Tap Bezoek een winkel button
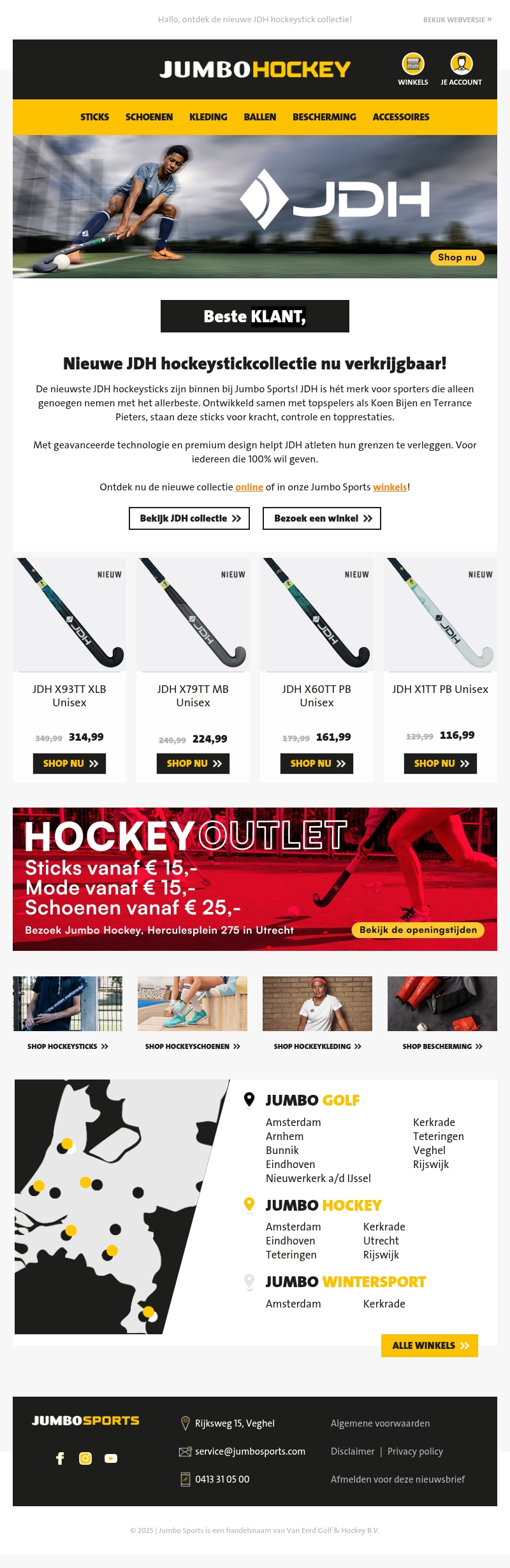 tap(322, 518)
